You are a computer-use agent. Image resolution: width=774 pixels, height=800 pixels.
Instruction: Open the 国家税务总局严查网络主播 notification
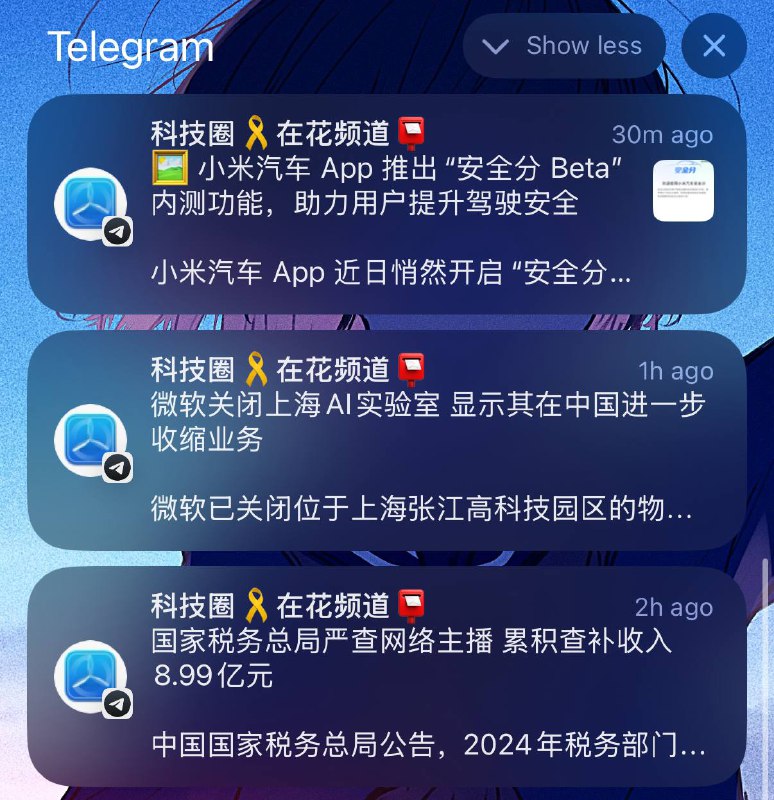(x=386, y=676)
